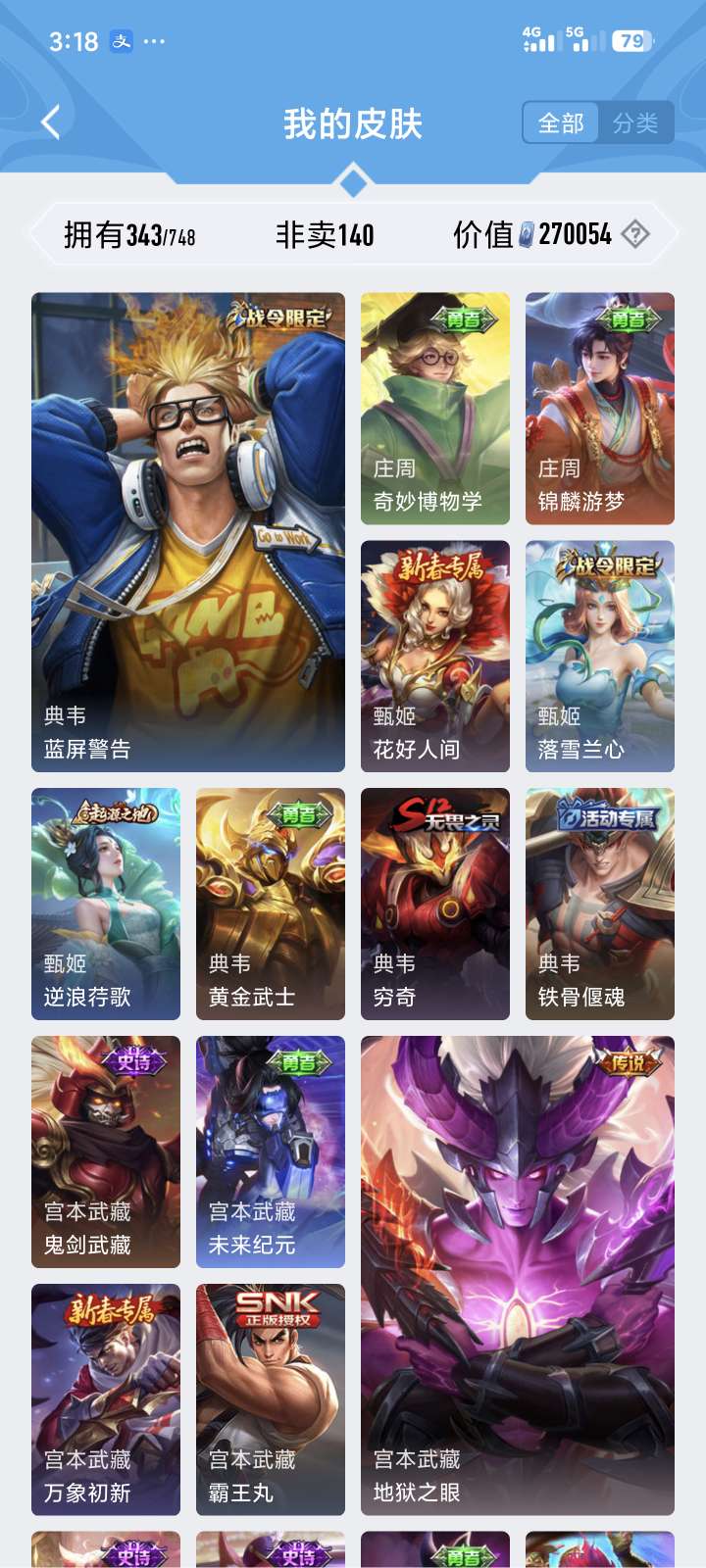Open 宫本武藏 地狱之眼 legendary skin
706x1568 pixels.
pos(518,1275)
